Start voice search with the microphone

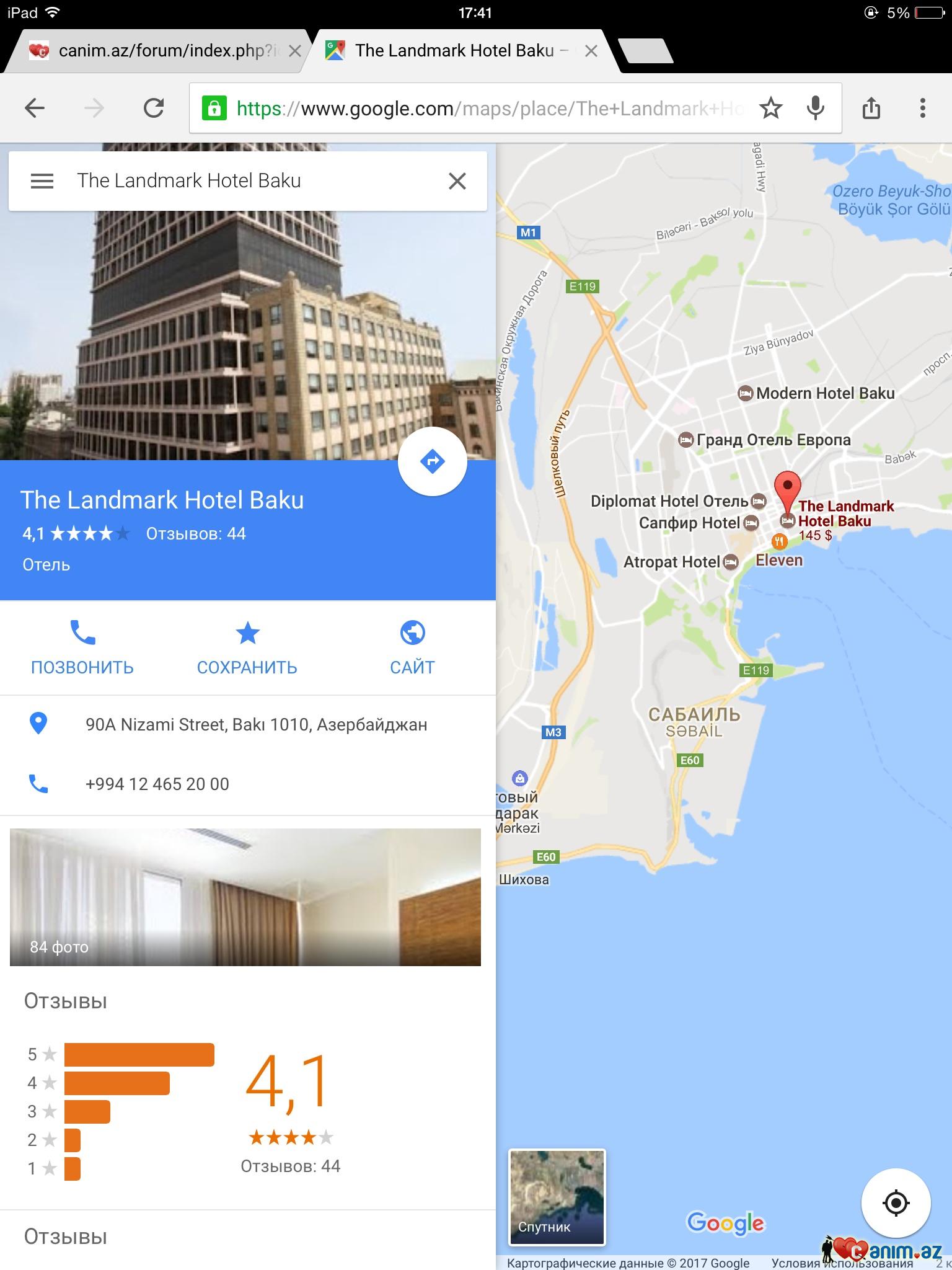[816, 109]
